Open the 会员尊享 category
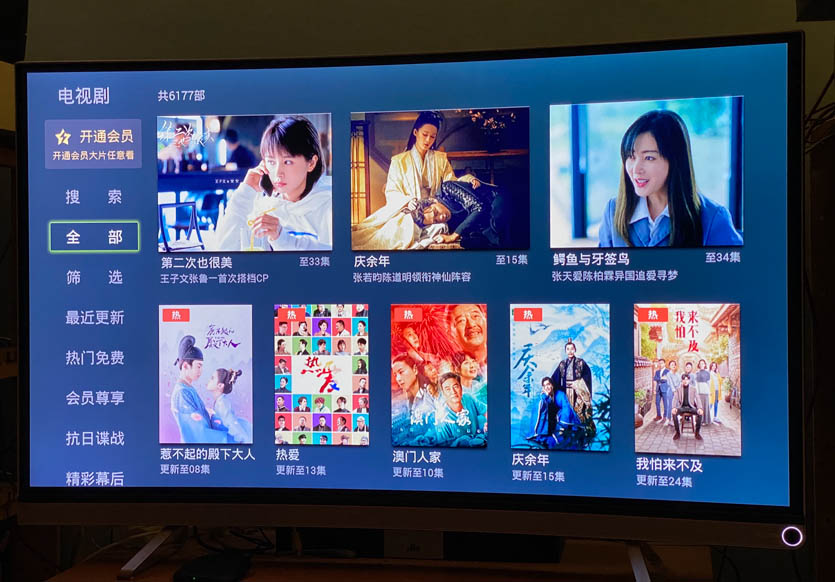 pos(95,398)
